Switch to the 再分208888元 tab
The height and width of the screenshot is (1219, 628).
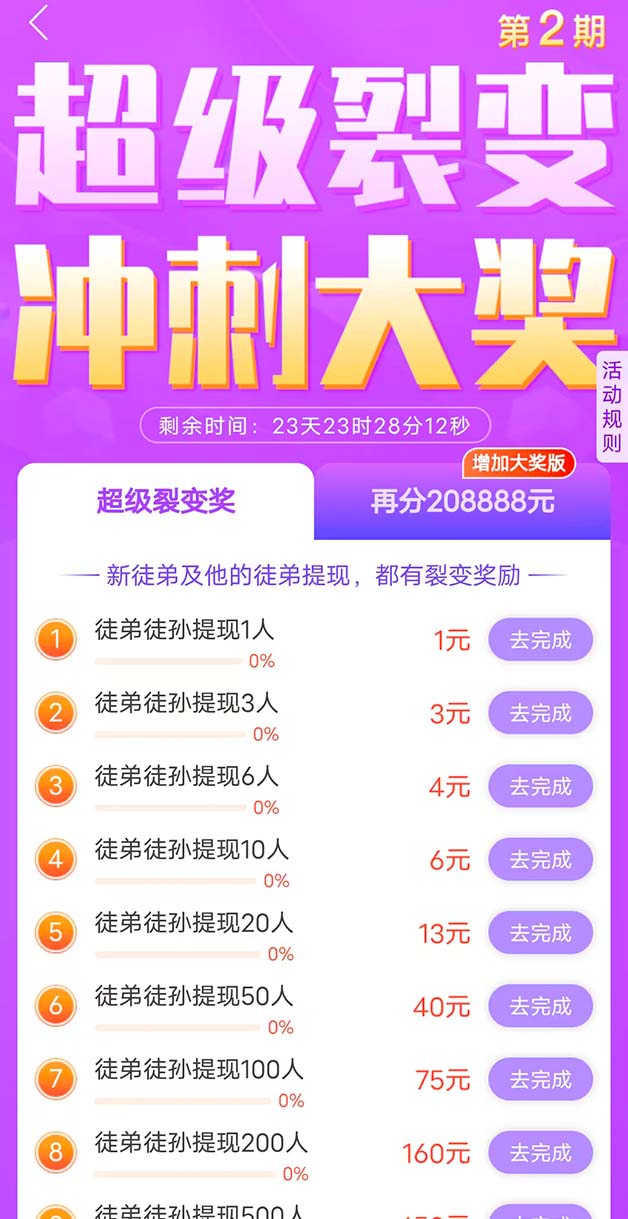[462, 502]
